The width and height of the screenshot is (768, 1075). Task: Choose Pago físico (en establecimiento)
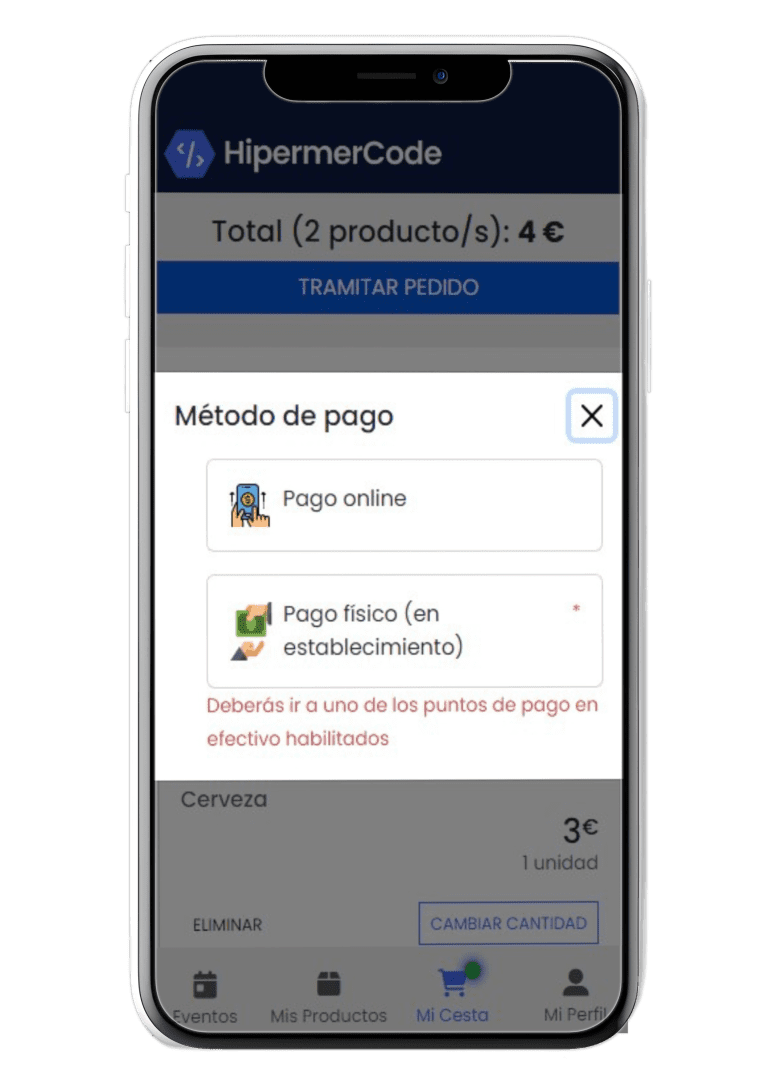[x=404, y=630]
